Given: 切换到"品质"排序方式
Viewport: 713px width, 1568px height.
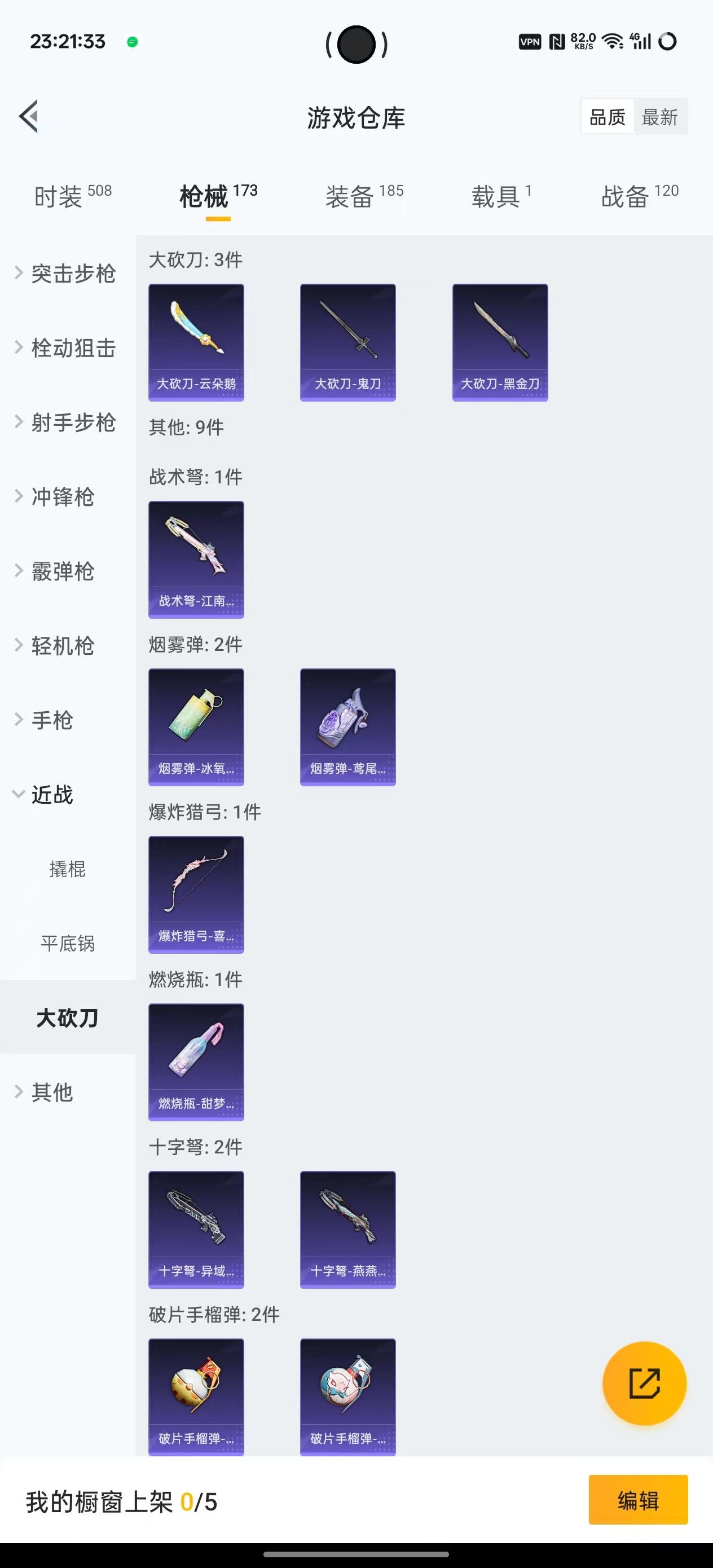Looking at the screenshot, I should click(608, 118).
